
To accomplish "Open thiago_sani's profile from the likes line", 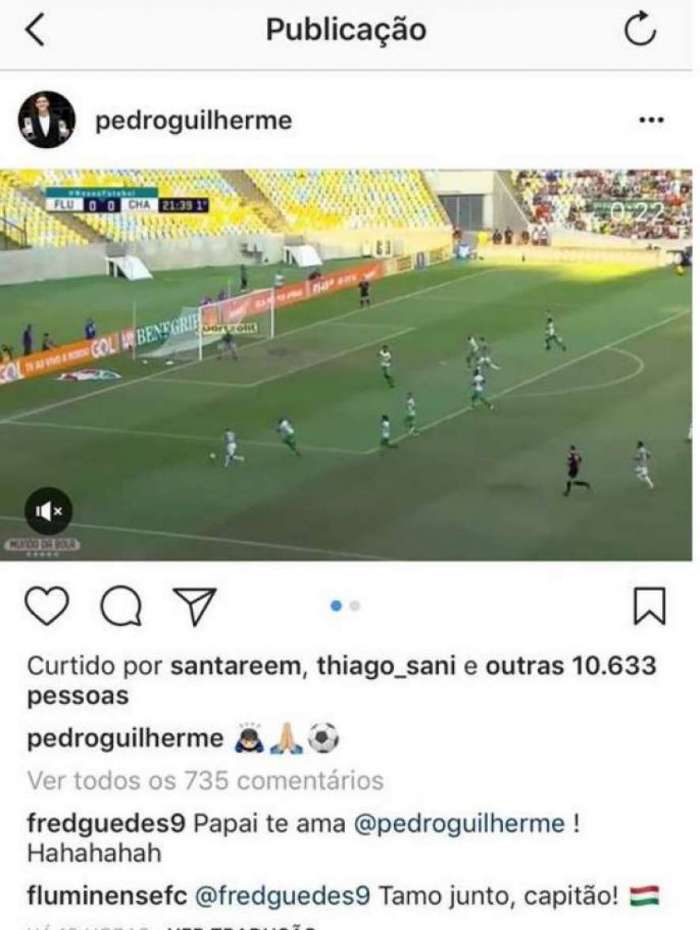I will pyautogui.click(x=379, y=666).
